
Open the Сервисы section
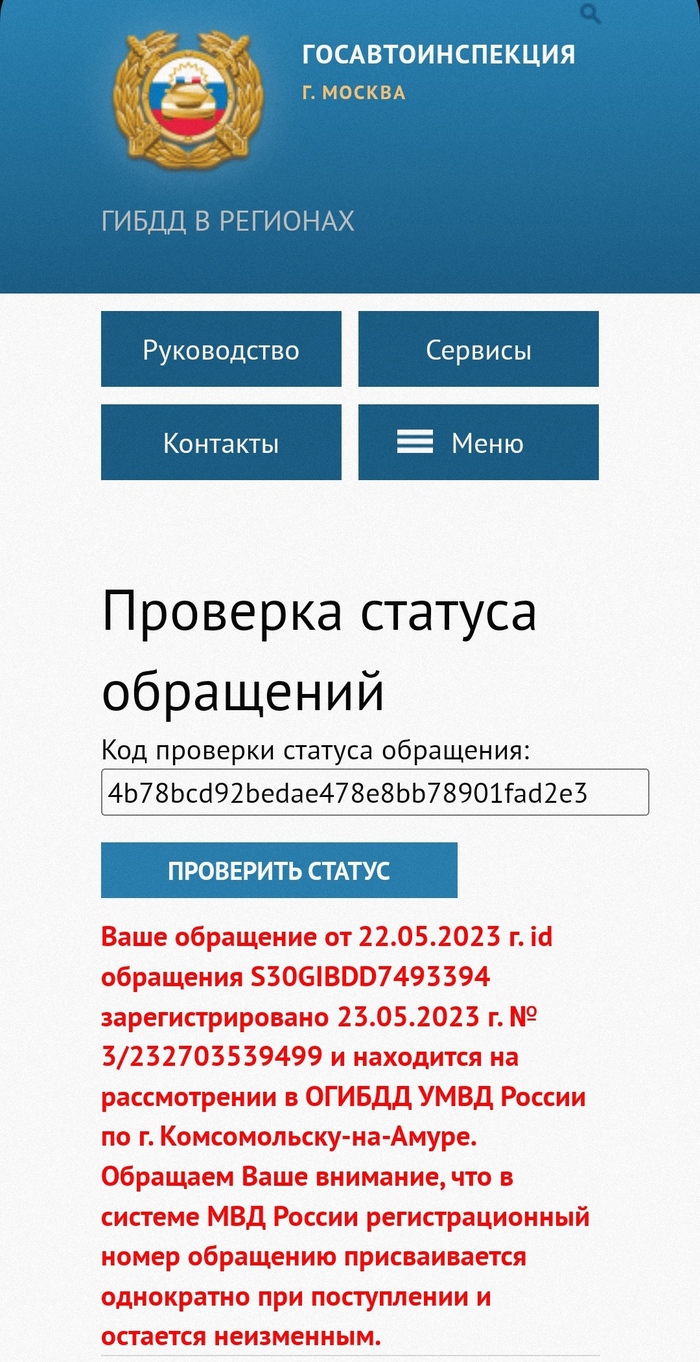478,350
